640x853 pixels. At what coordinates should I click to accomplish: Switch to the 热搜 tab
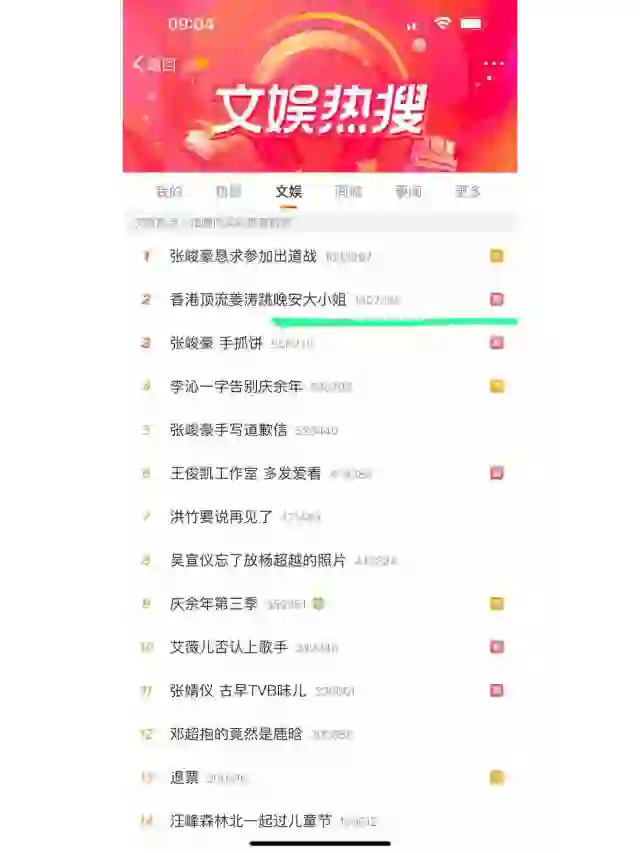pyautogui.click(x=229, y=192)
